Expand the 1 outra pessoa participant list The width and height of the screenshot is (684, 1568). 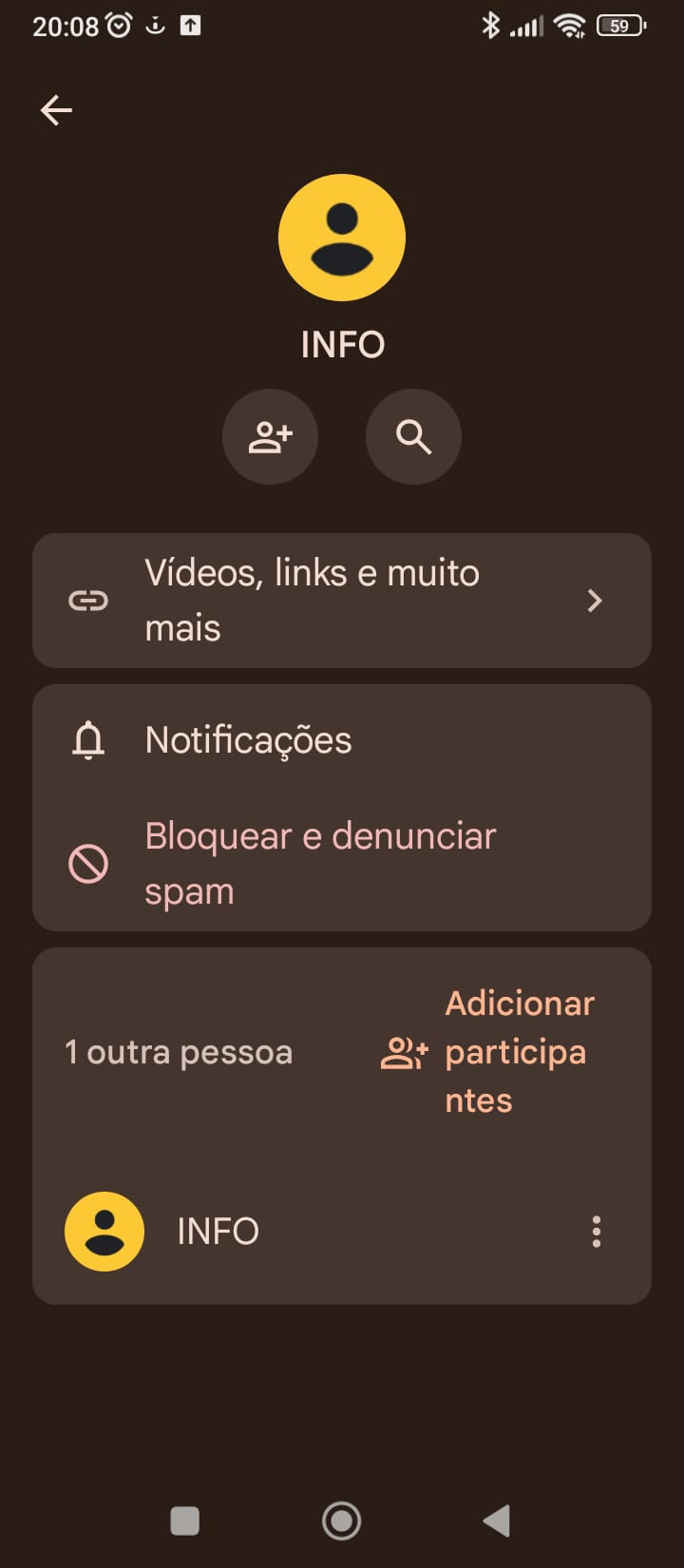[x=180, y=1051]
